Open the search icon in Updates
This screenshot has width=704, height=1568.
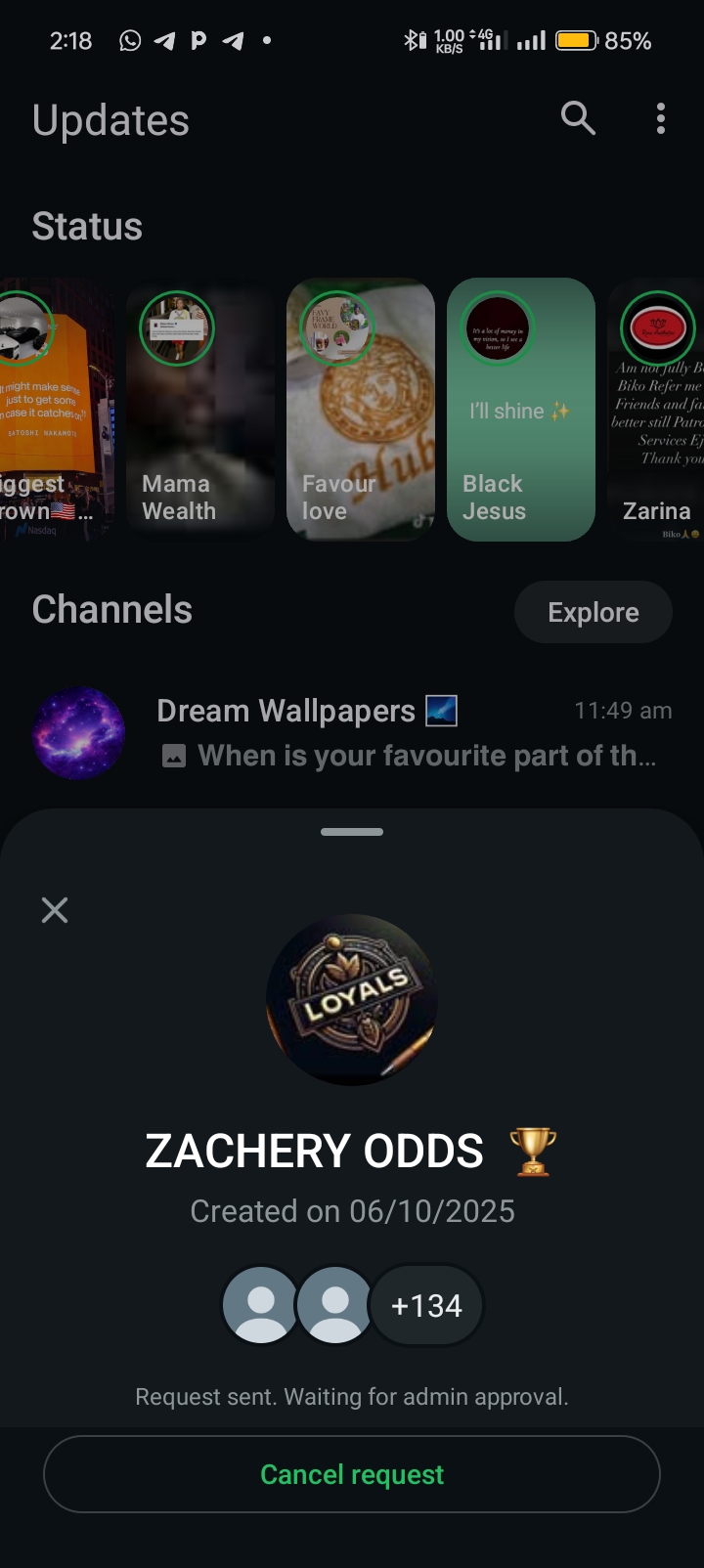[578, 118]
